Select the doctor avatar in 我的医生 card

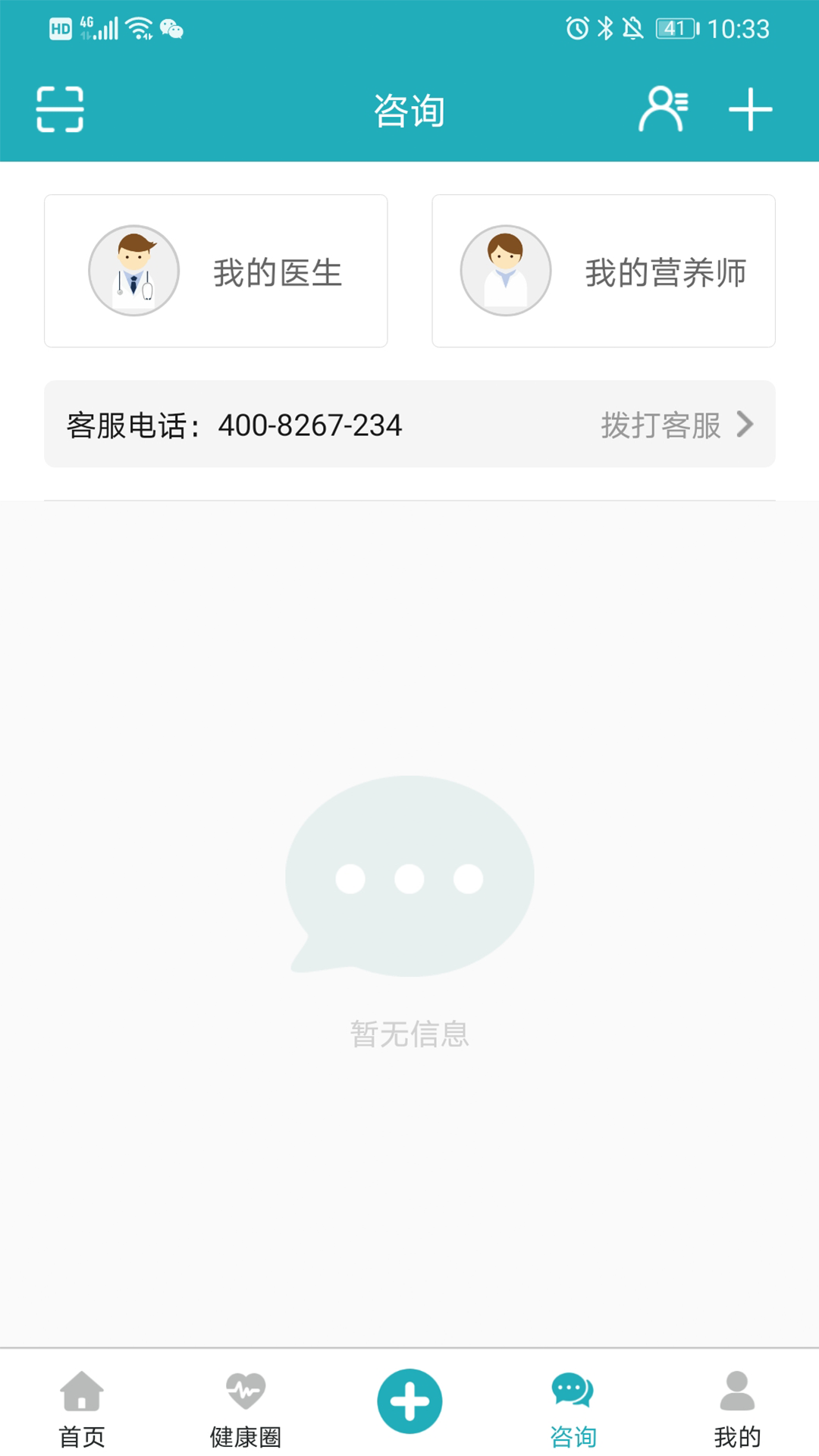pyautogui.click(x=133, y=270)
